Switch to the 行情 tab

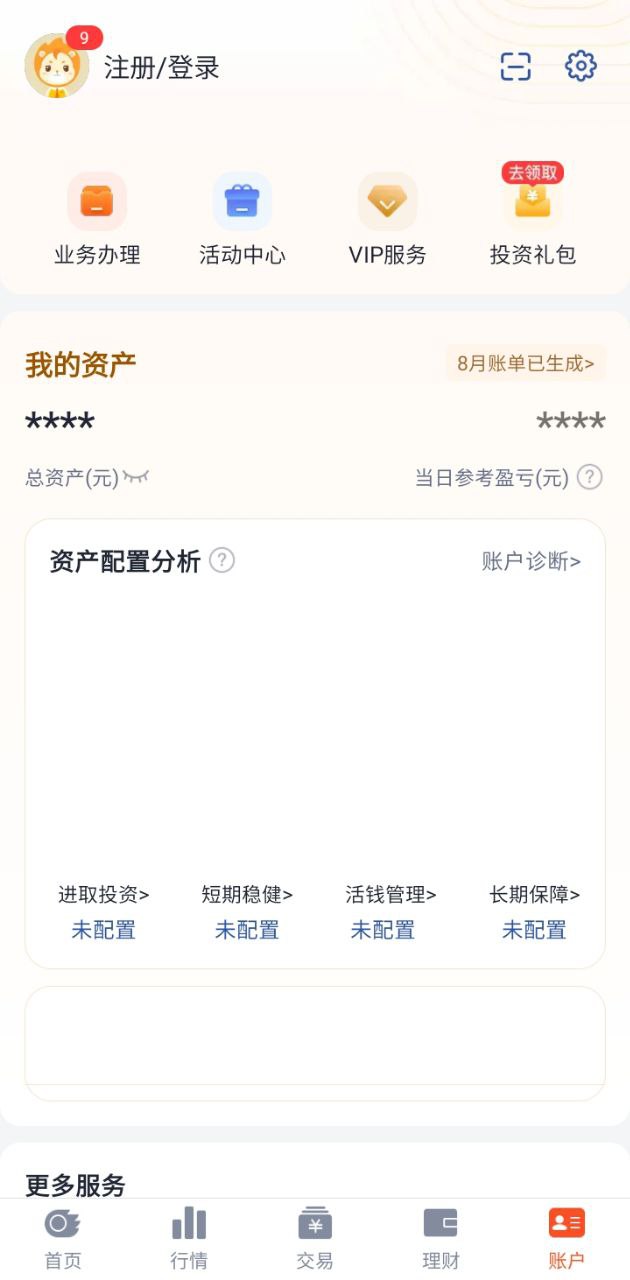[189, 1238]
